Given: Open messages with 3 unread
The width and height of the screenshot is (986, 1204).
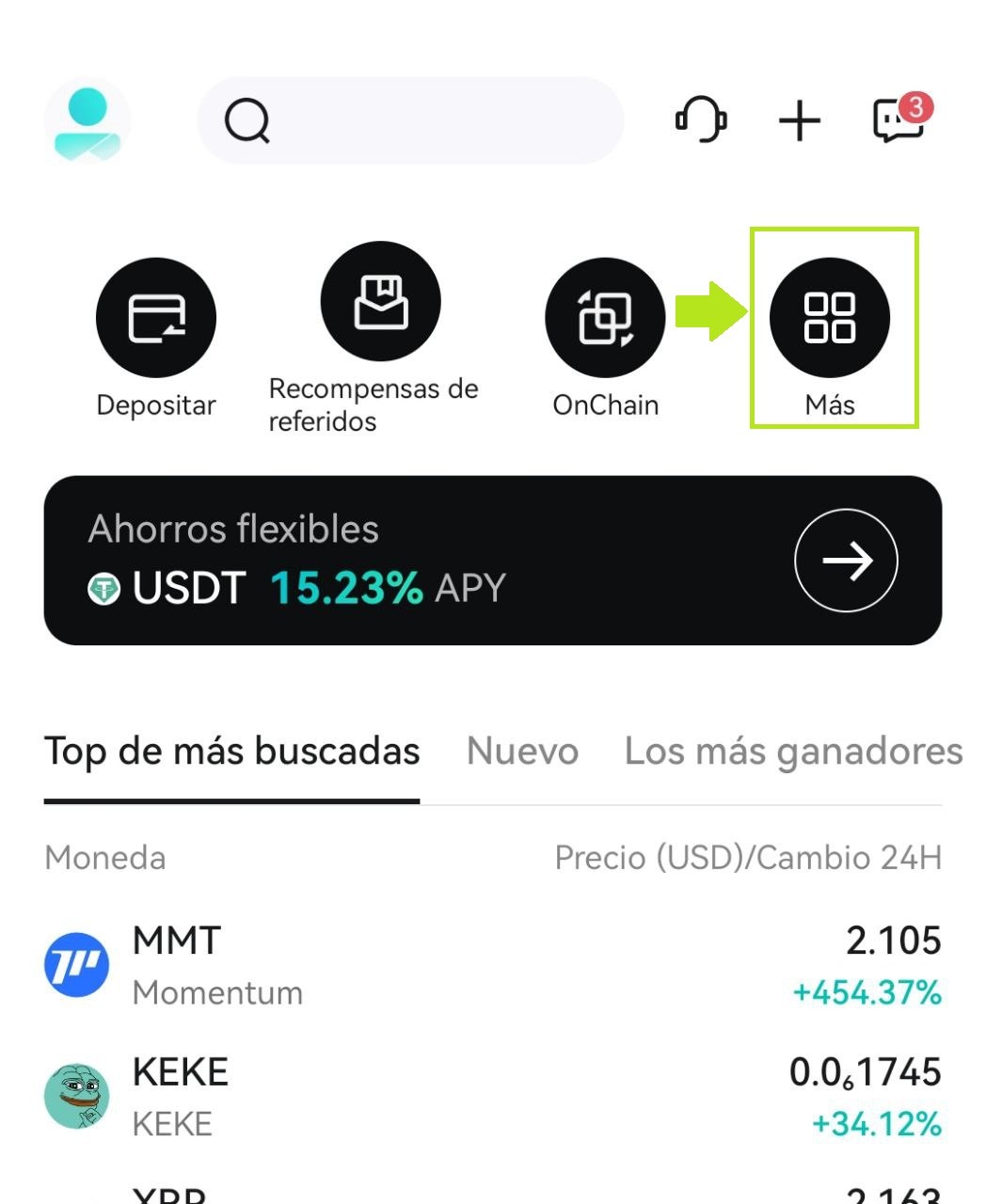Looking at the screenshot, I should 901,119.
